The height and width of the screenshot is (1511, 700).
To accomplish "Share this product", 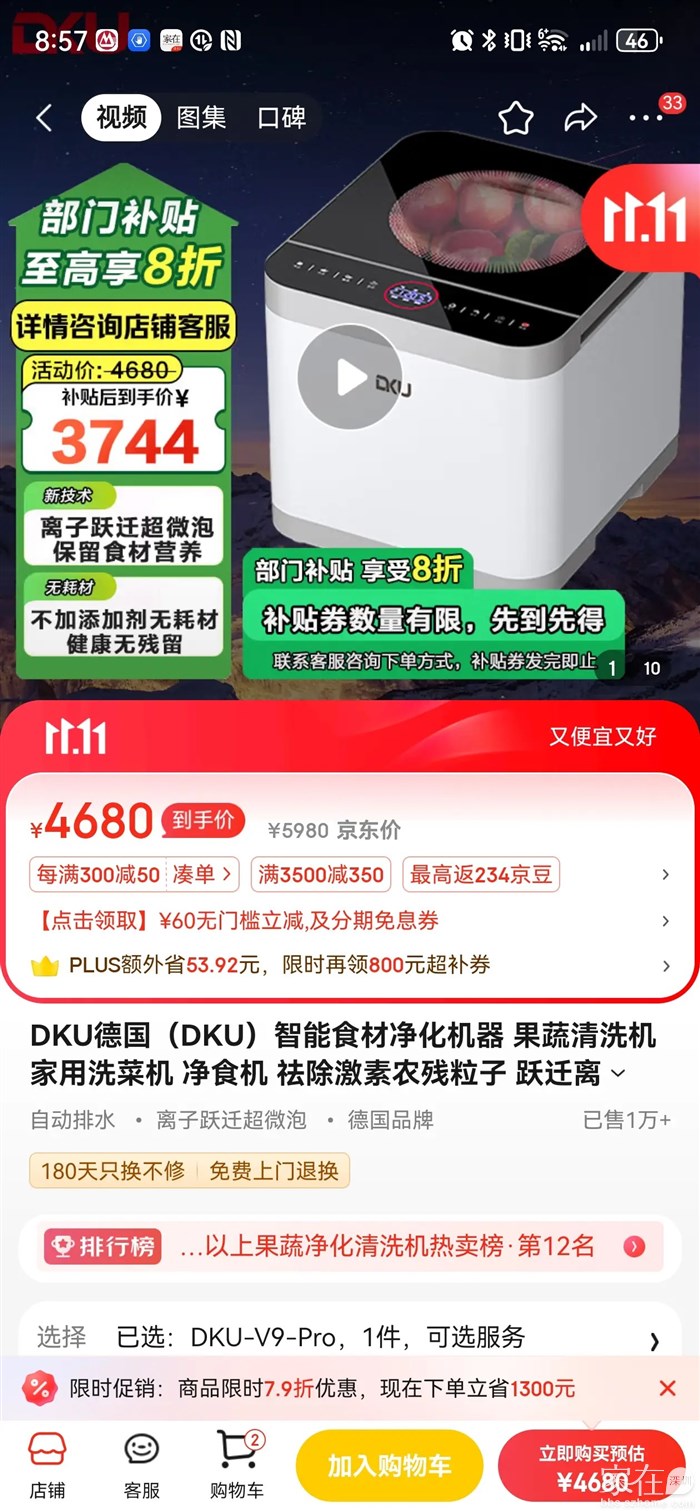I will (580, 119).
